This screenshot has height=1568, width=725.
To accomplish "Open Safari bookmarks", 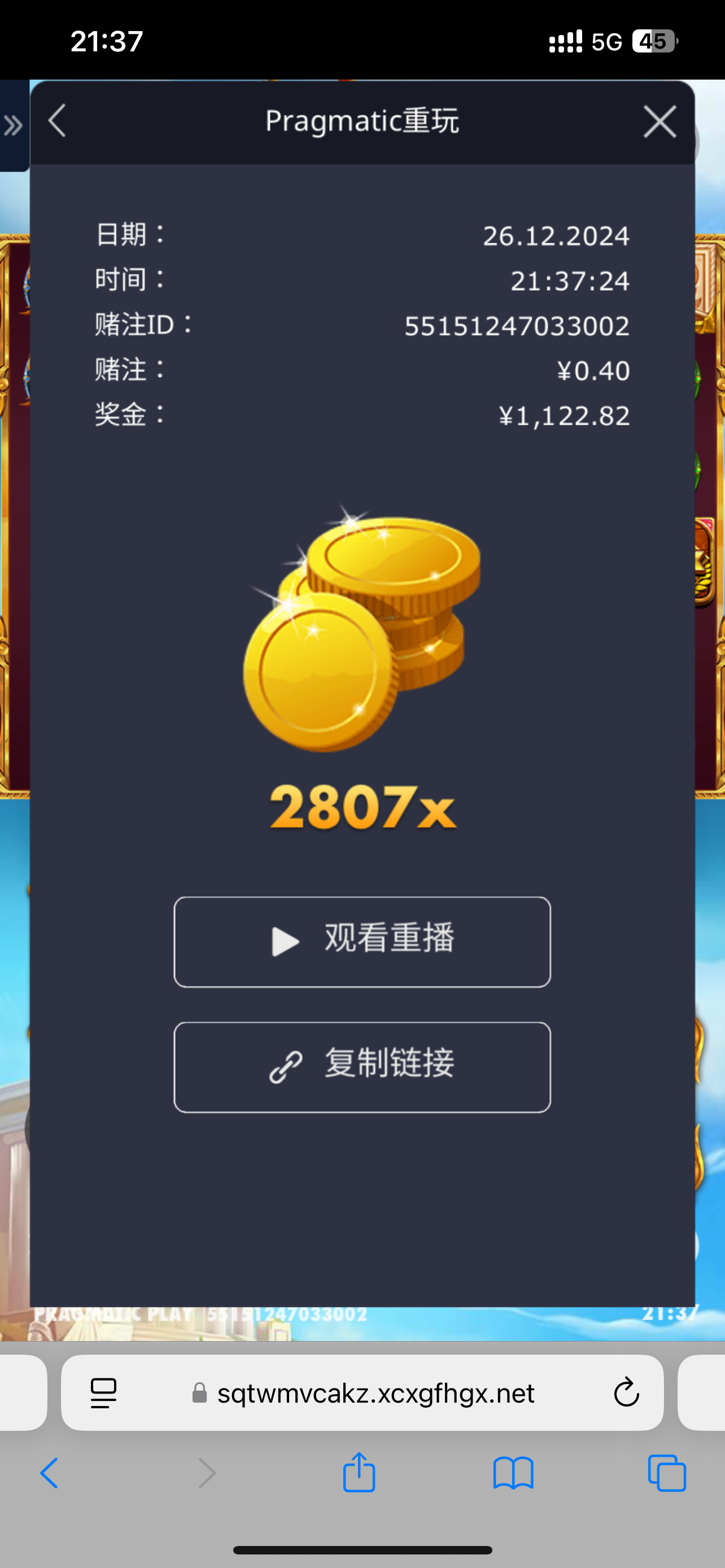I will click(x=513, y=1473).
